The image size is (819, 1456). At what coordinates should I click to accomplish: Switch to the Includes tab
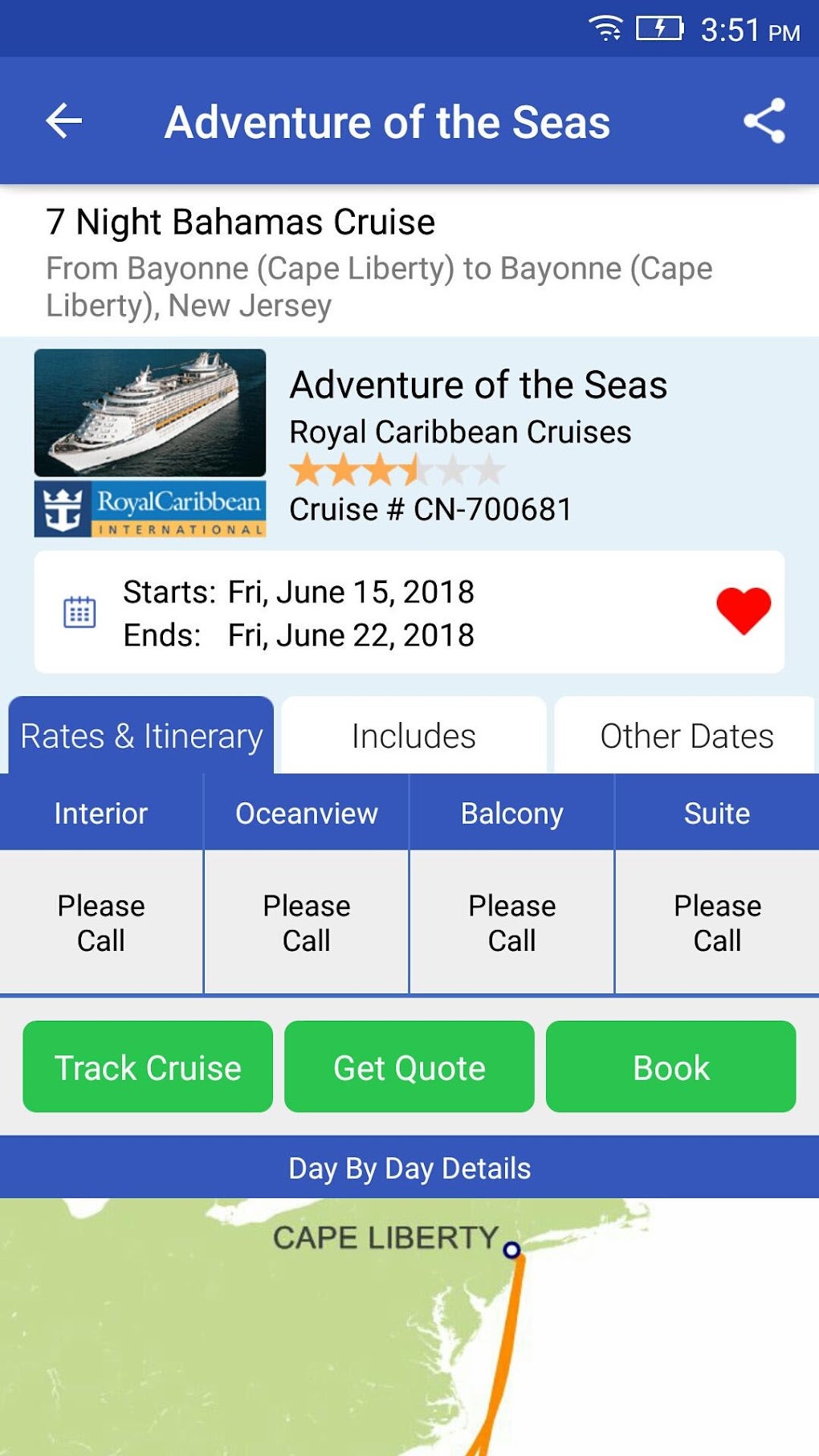[413, 734]
